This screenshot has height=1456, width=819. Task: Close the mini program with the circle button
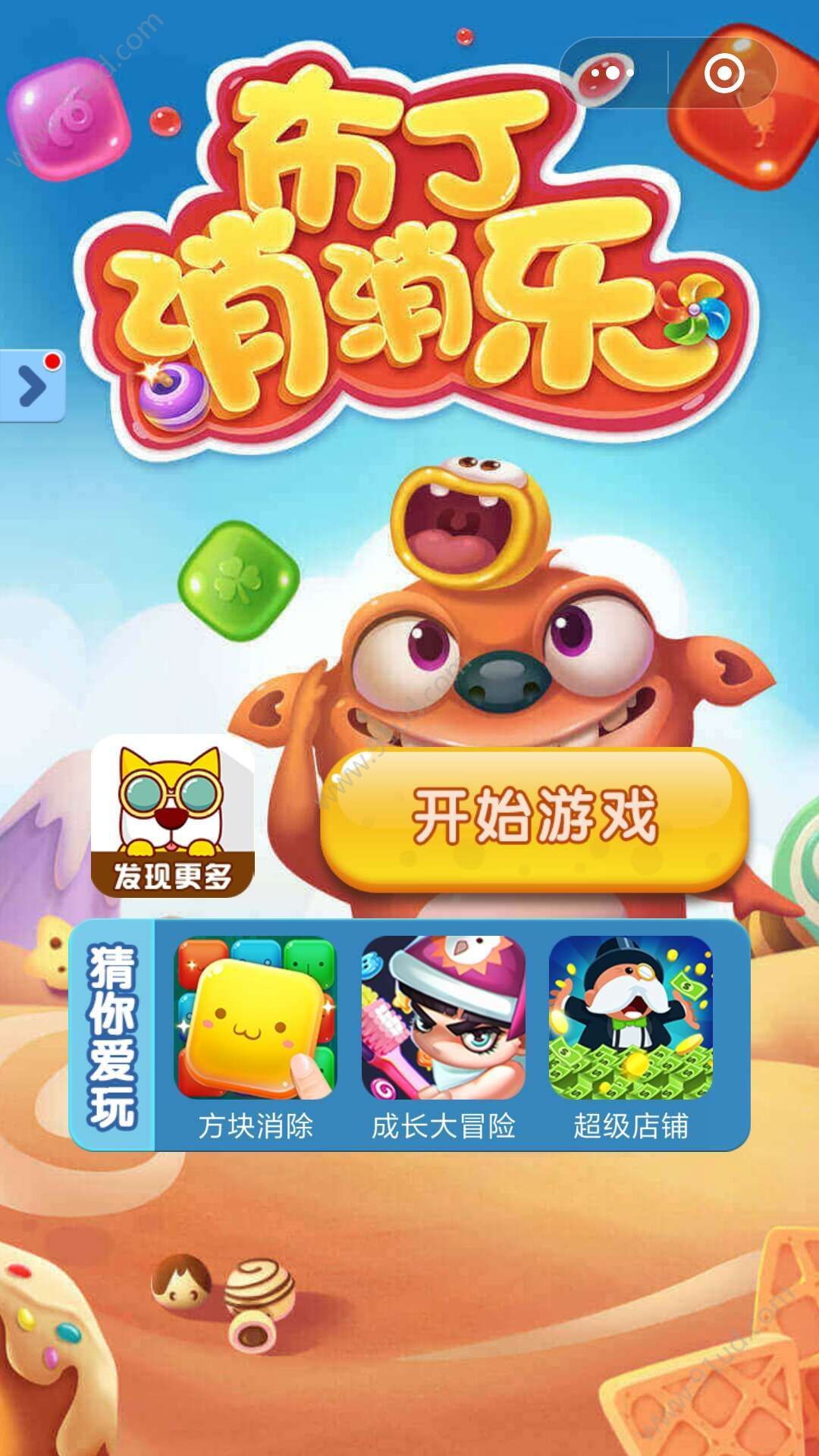tap(723, 74)
